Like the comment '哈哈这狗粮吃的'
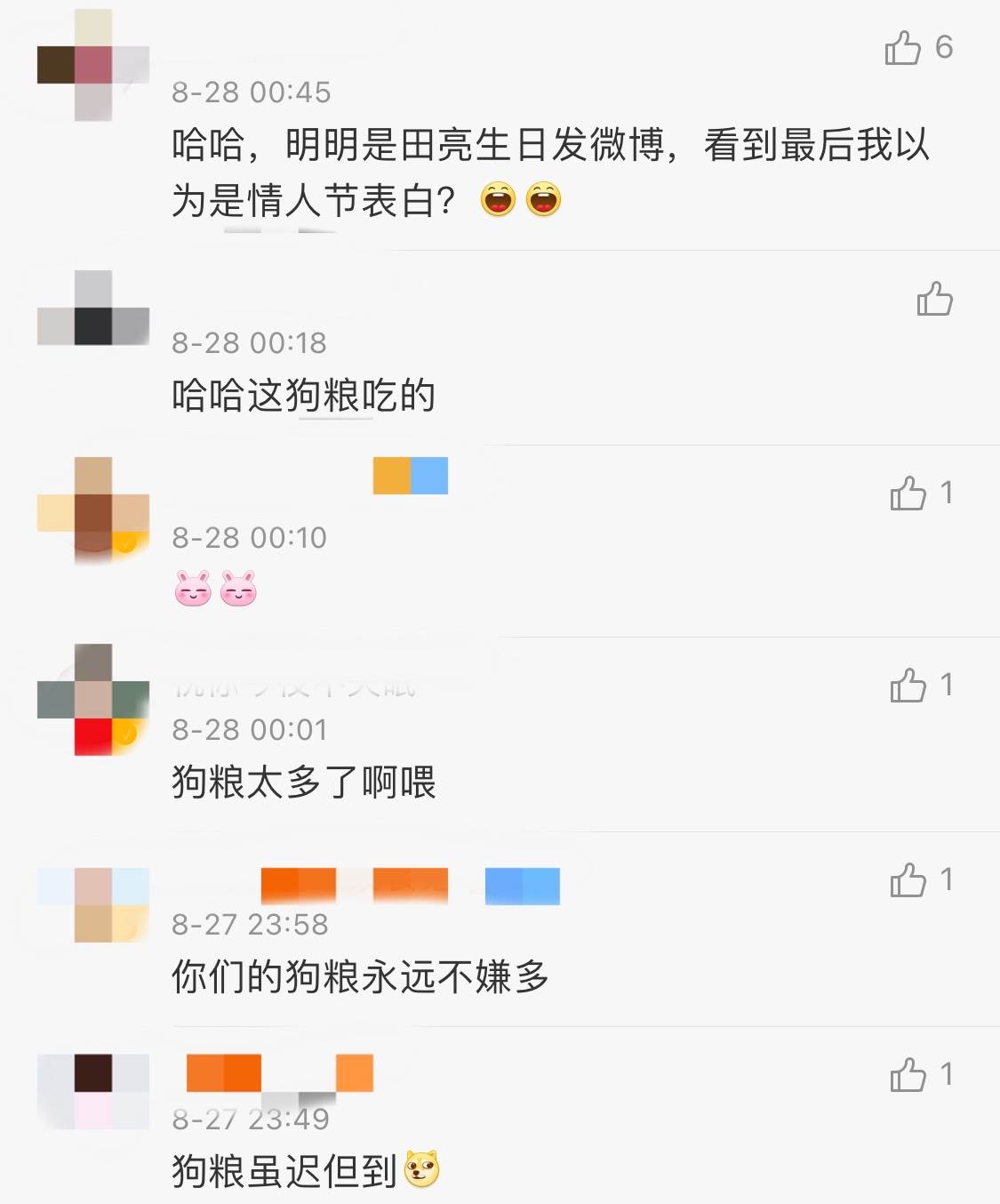 point(934,299)
